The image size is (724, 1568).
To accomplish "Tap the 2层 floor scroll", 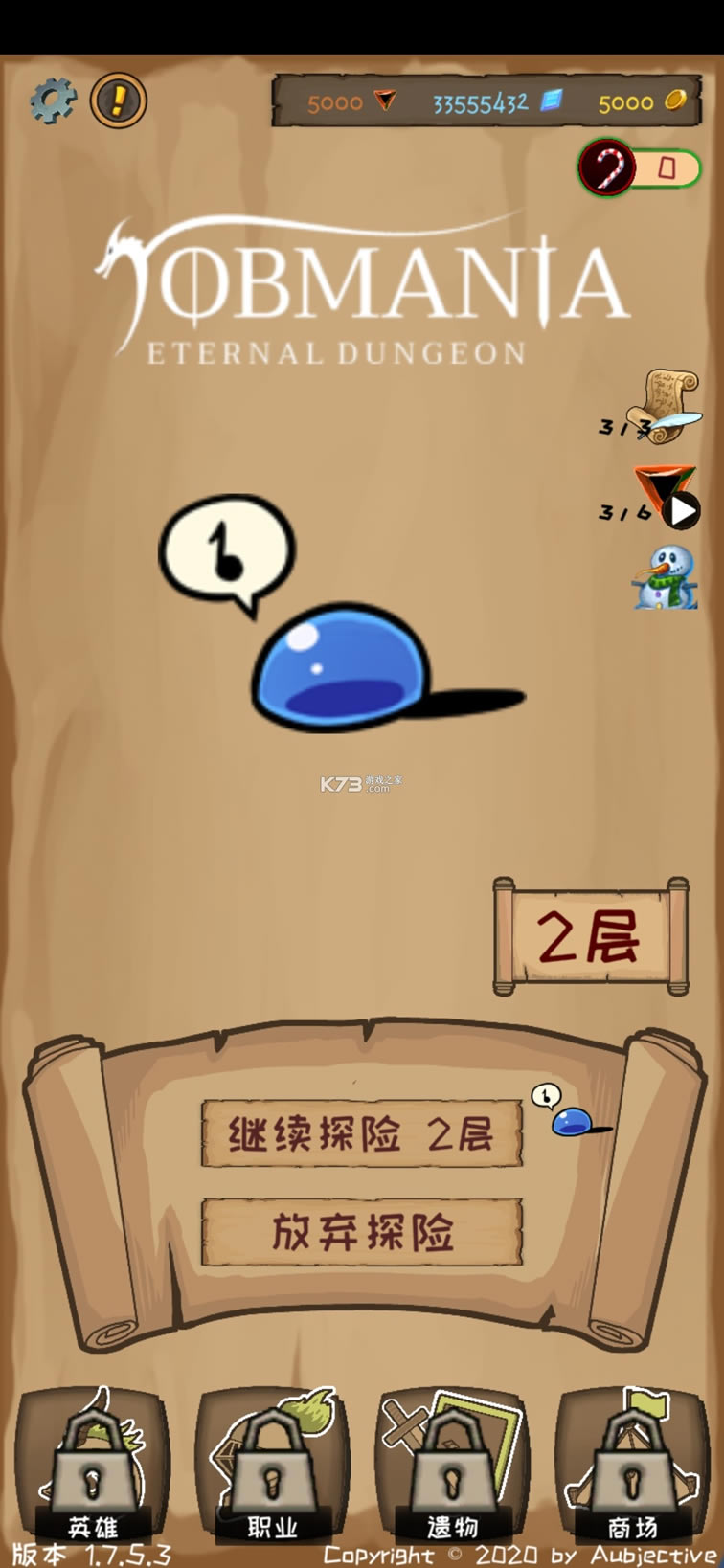I will [x=590, y=936].
